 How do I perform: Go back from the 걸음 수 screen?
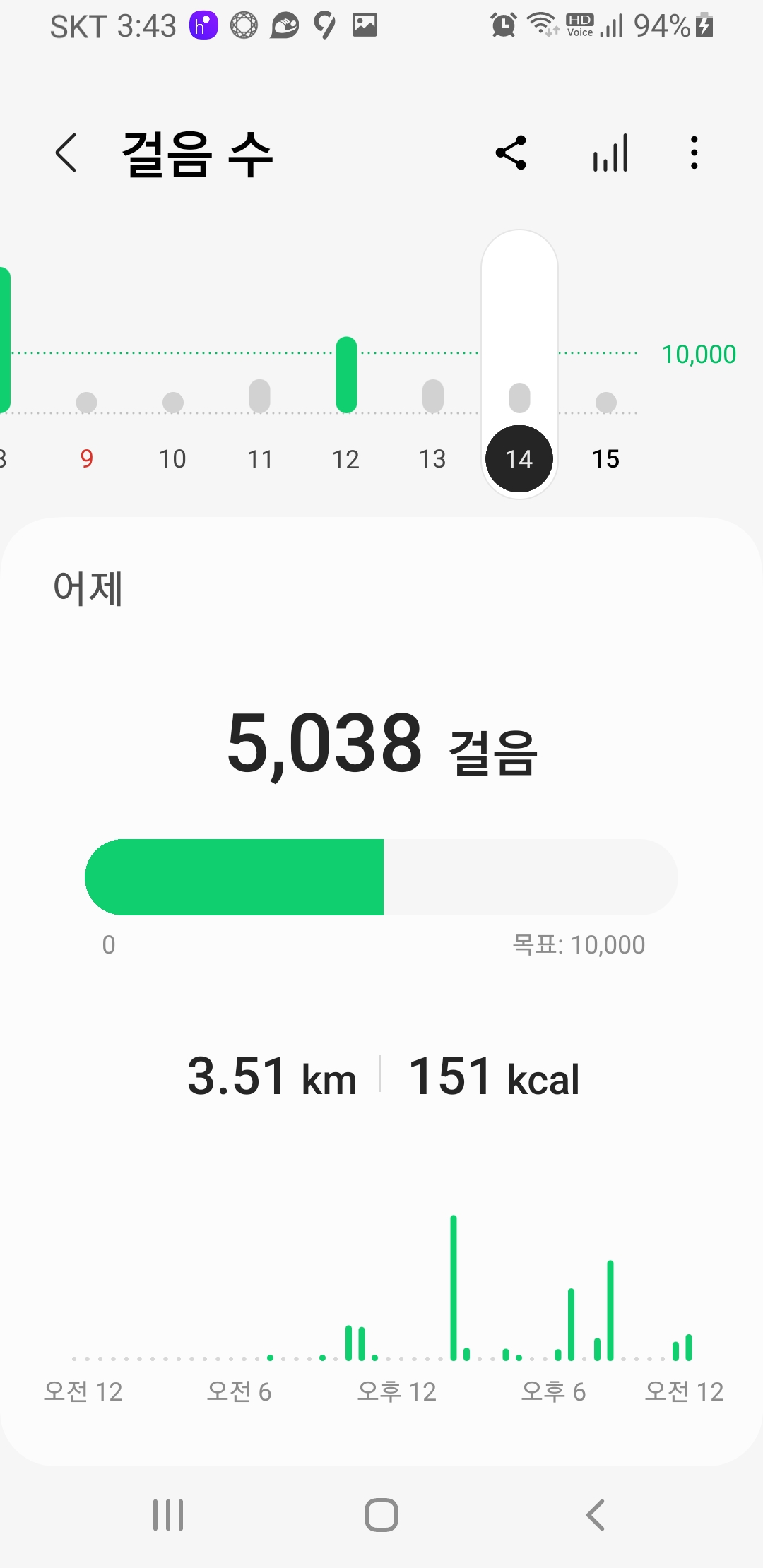click(66, 153)
